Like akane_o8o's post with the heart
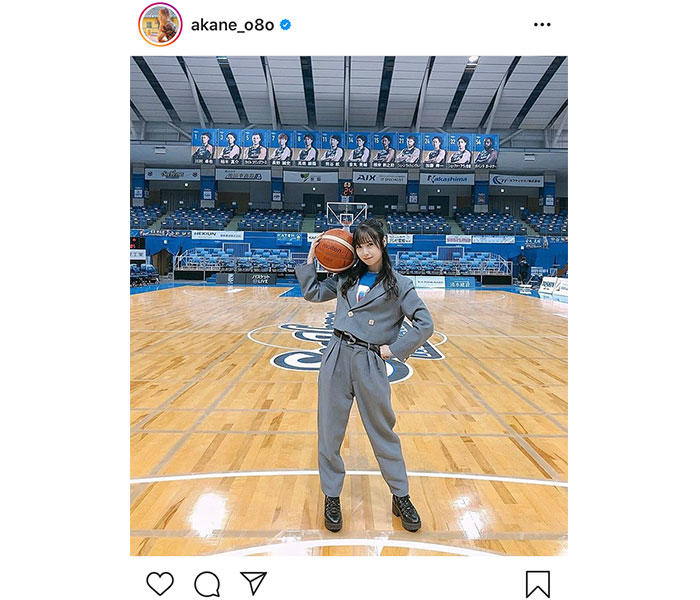The height and width of the screenshot is (600, 700). pyautogui.click(x=159, y=583)
